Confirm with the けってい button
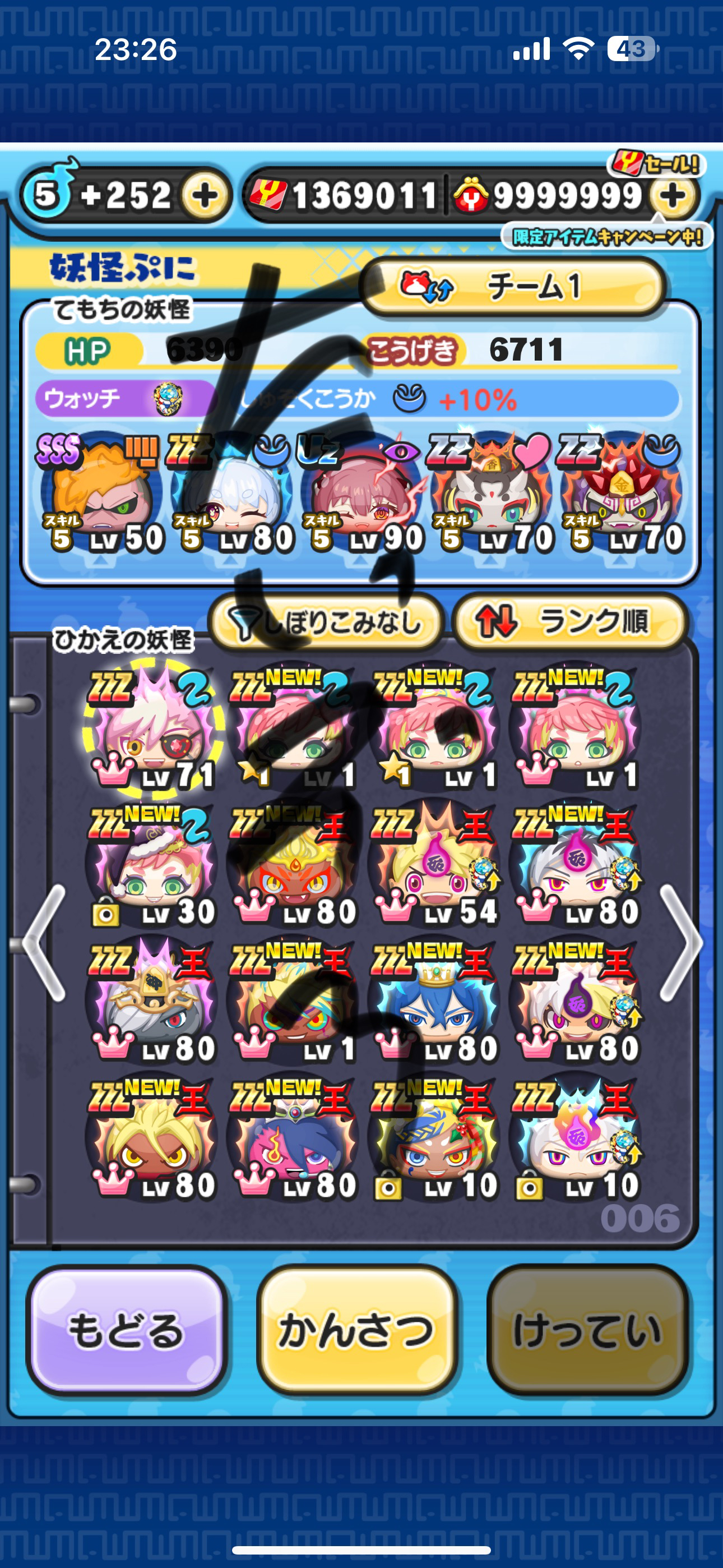The height and width of the screenshot is (1568, 723). pos(587,1330)
